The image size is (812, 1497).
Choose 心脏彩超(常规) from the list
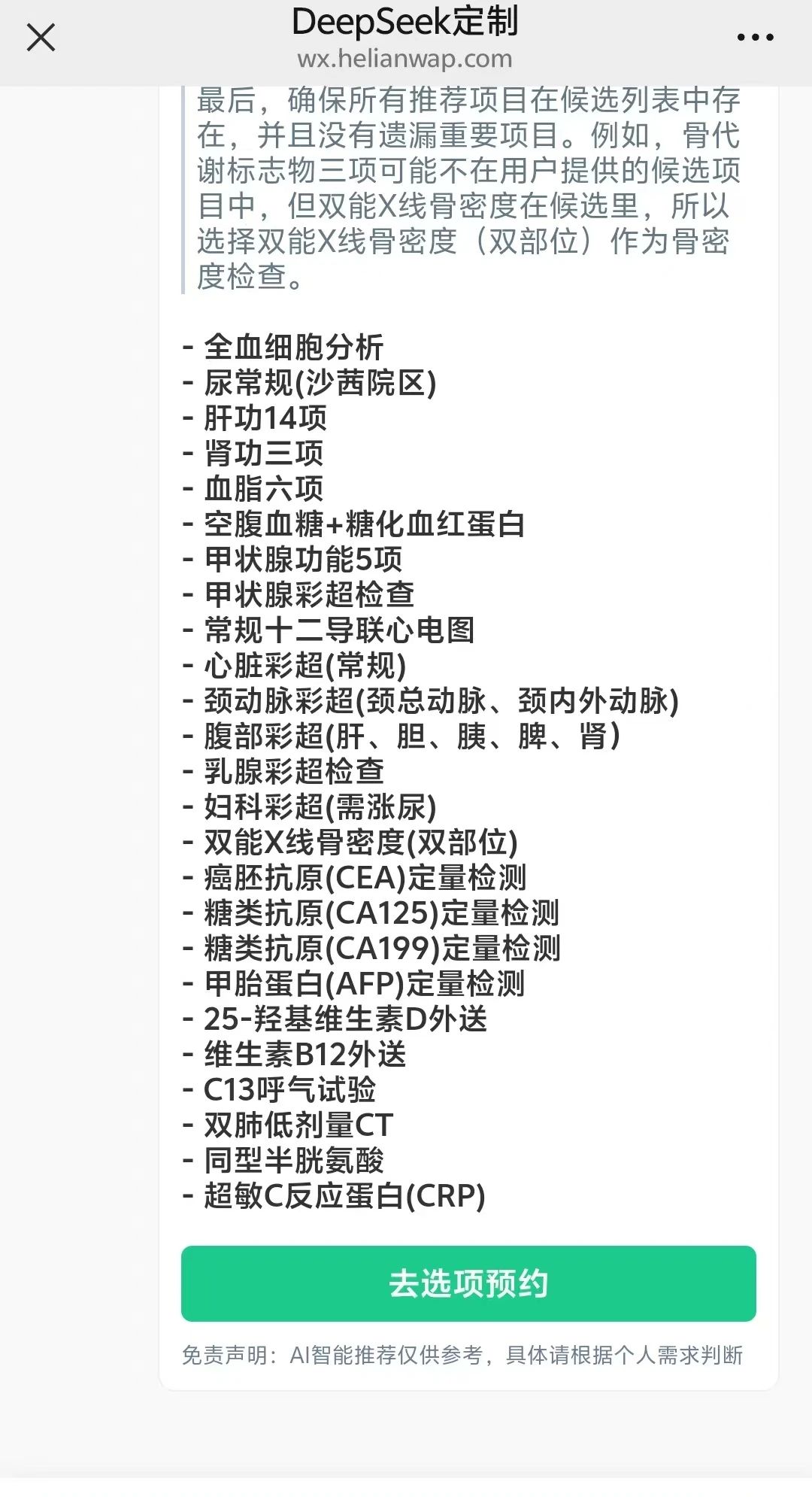tap(308, 667)
